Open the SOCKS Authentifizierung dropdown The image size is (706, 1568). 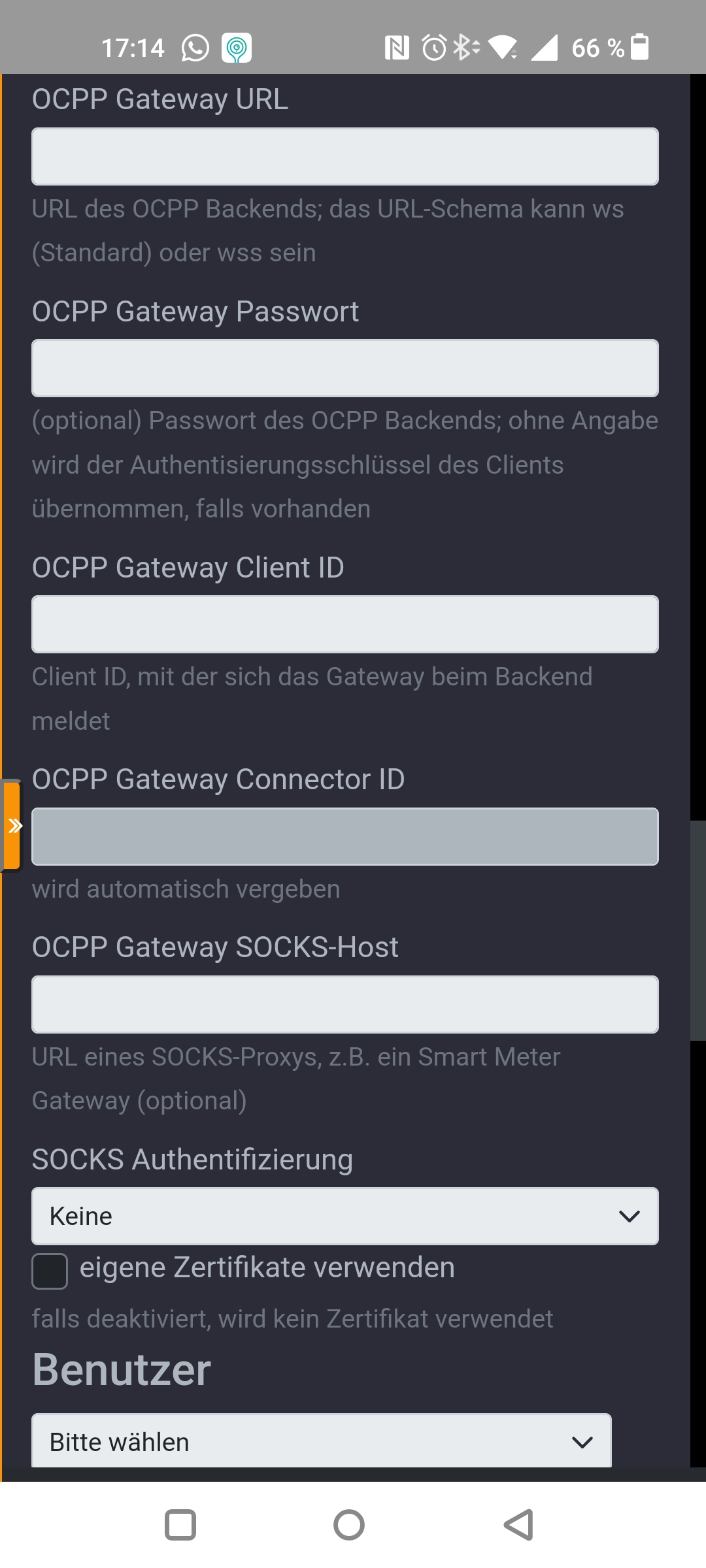pyautogui.click(x=345, y=1217)
